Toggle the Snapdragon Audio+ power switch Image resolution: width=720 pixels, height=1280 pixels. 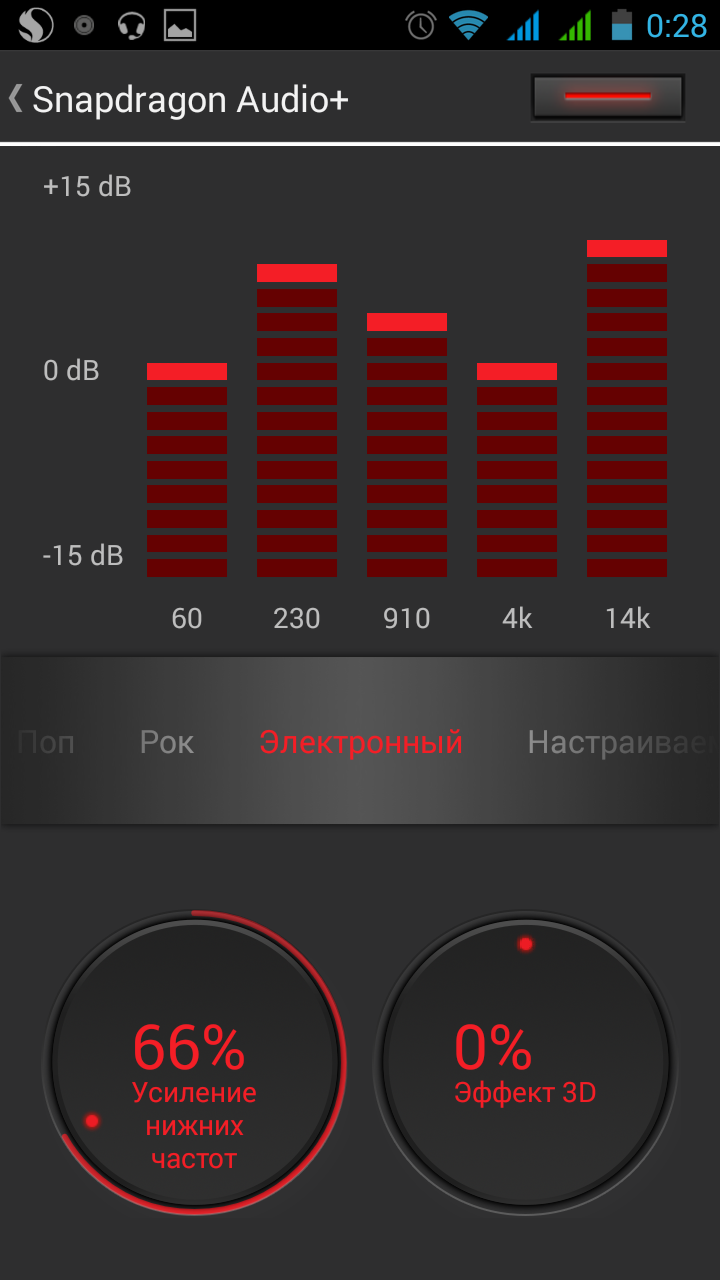pos(607,97)
